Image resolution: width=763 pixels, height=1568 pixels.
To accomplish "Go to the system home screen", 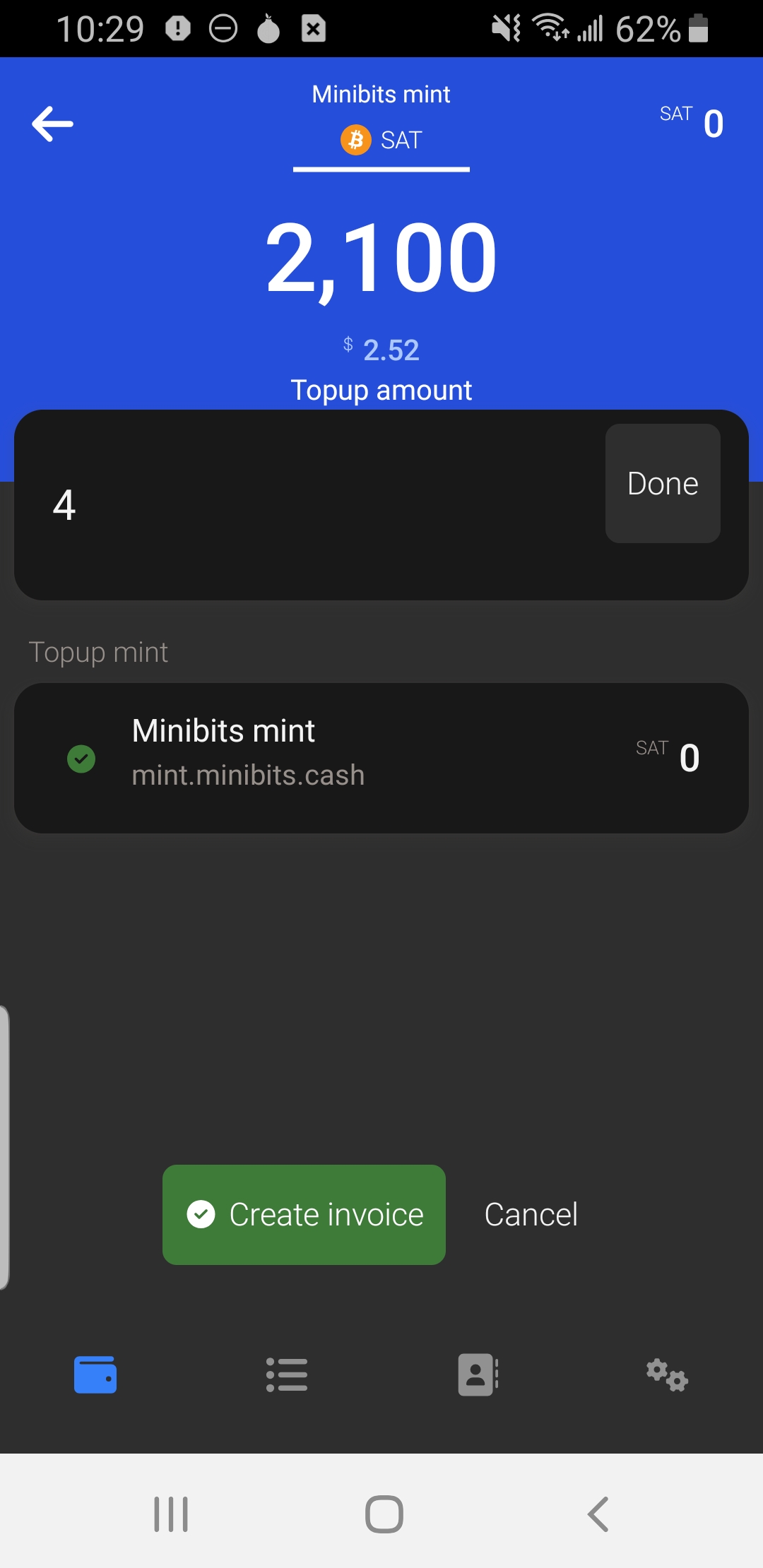I will point(384,1514).
